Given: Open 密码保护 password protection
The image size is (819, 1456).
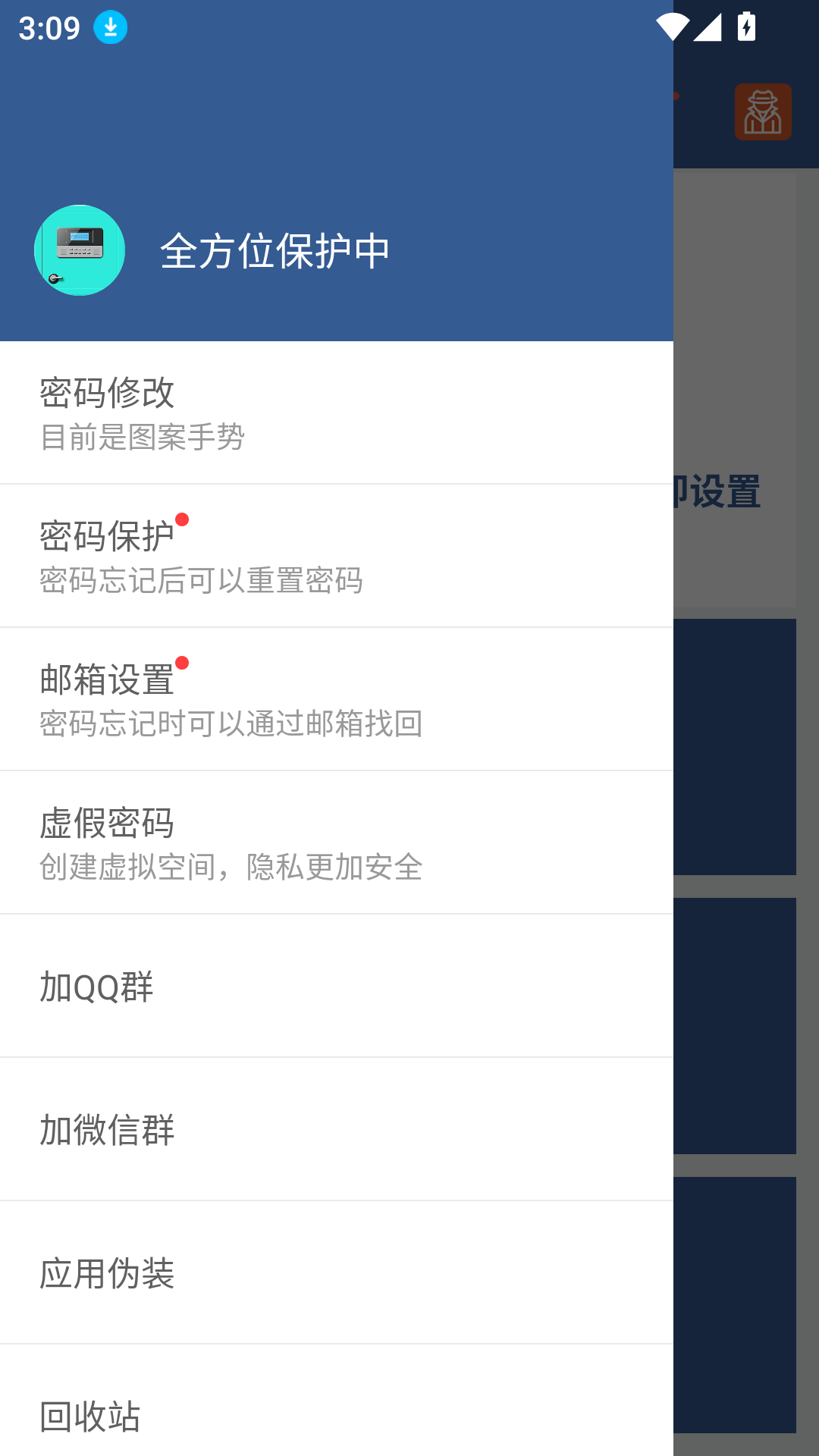Looking at the screenshot, I should 336,556.
